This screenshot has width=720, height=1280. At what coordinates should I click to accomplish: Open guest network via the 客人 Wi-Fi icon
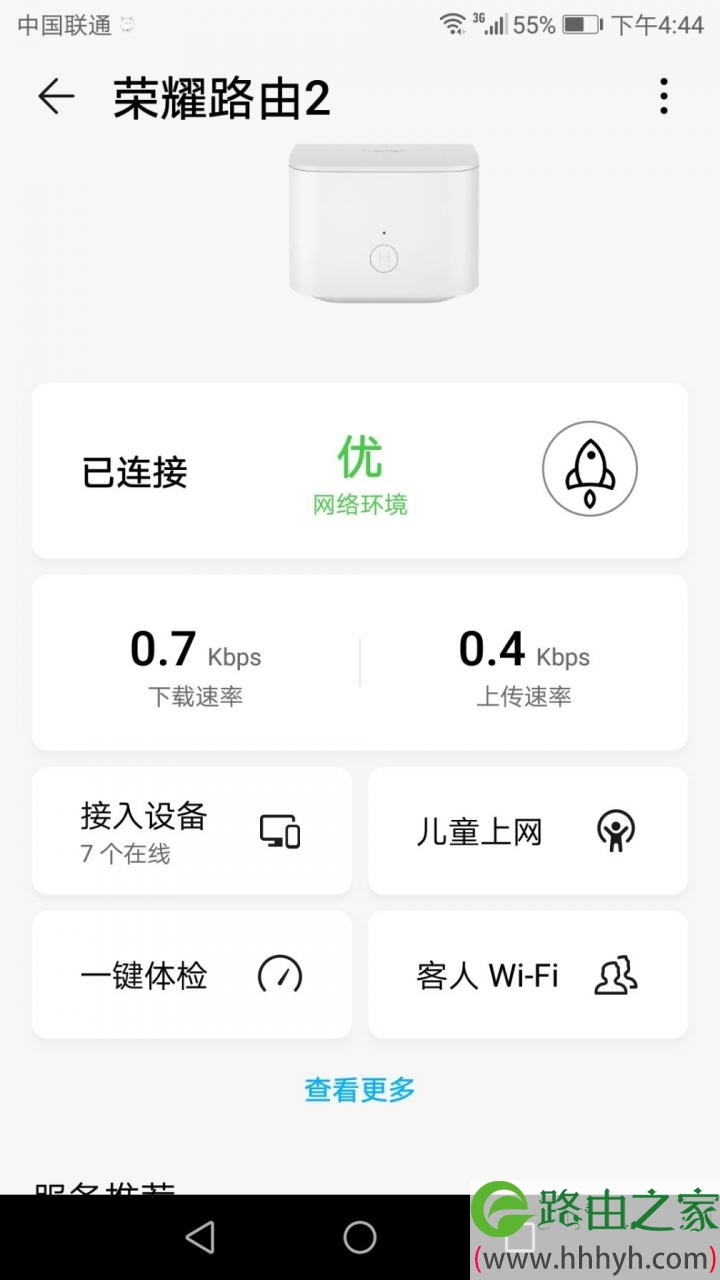point(616,975)
